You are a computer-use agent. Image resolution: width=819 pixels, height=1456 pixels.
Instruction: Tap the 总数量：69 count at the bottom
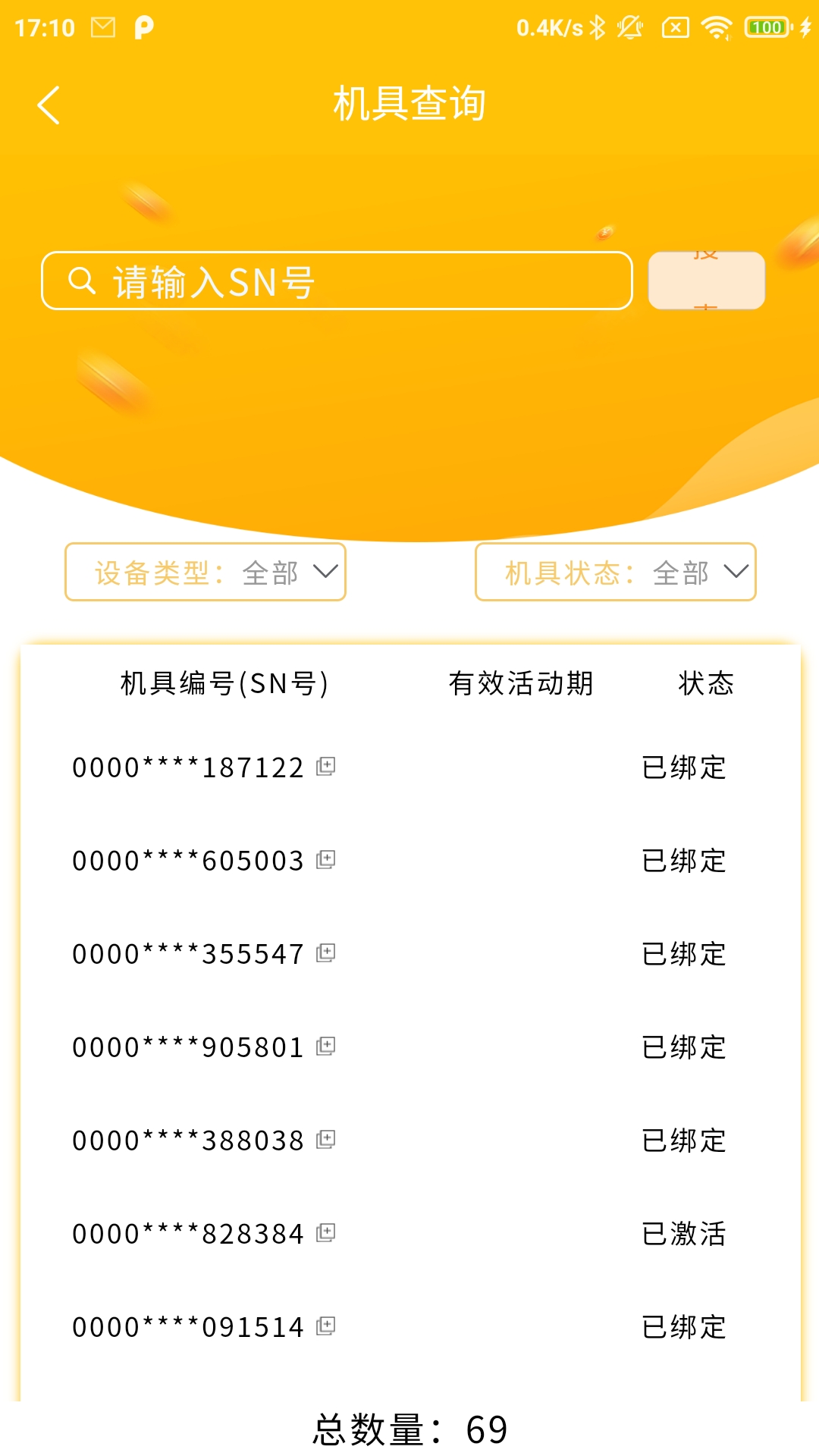point(409,1427)
